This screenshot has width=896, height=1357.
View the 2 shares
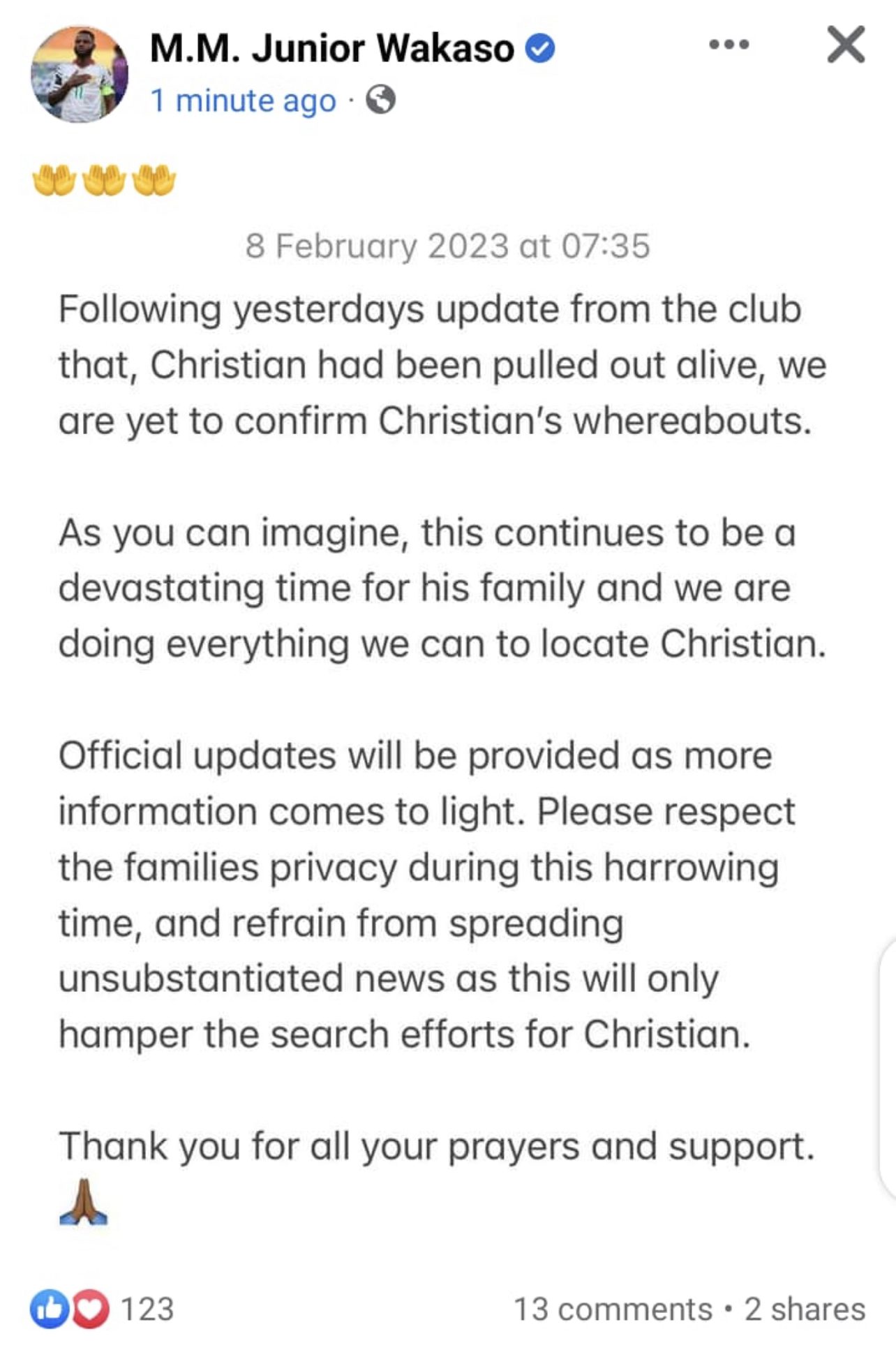point(805,1309)
